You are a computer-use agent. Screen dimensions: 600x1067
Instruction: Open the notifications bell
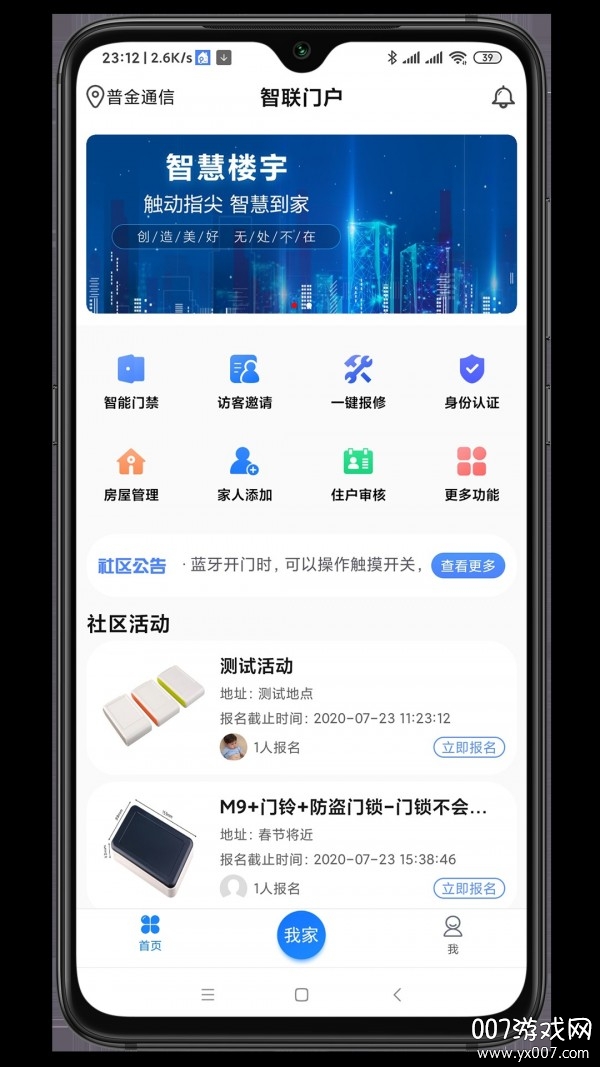(x=503, y=97)
